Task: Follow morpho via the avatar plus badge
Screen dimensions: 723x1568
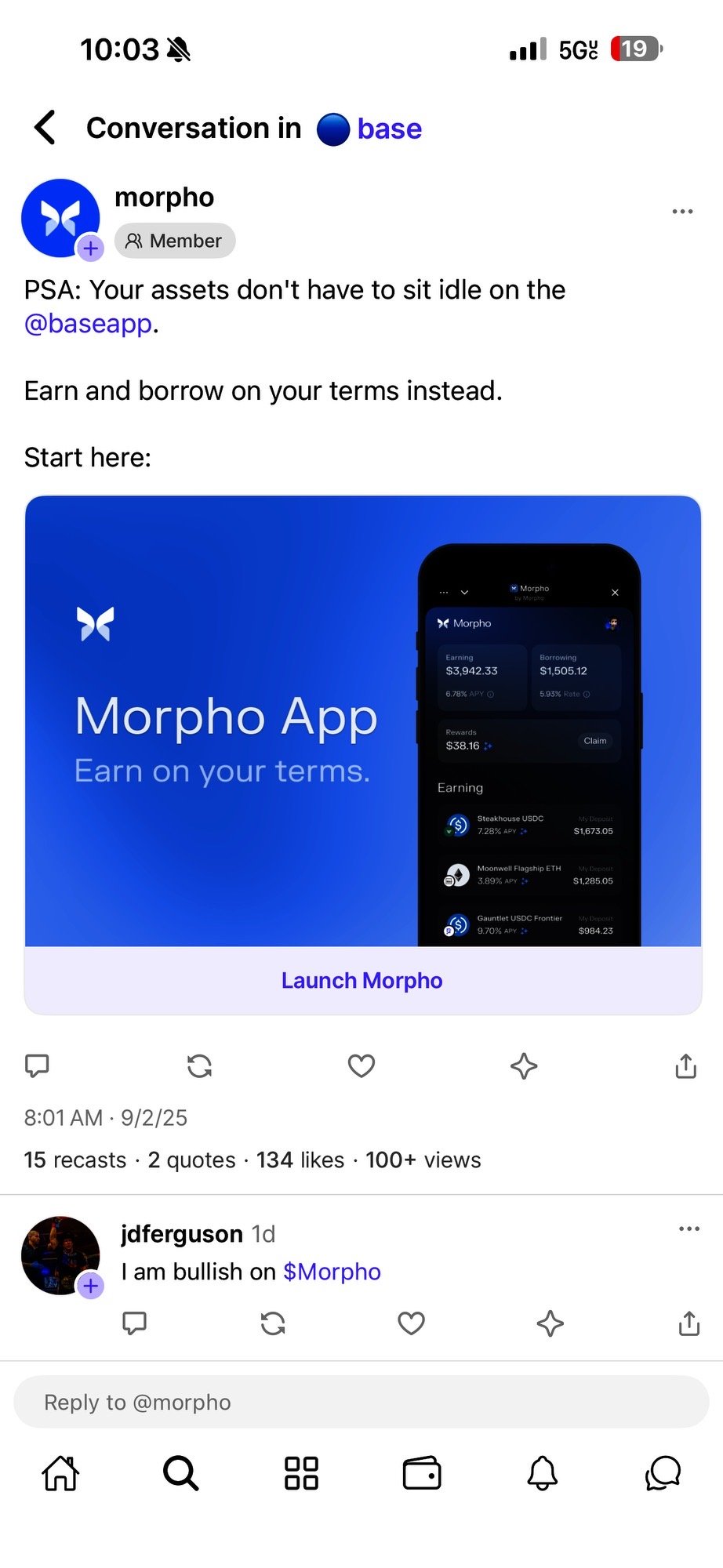Action: tap(91, 249)
